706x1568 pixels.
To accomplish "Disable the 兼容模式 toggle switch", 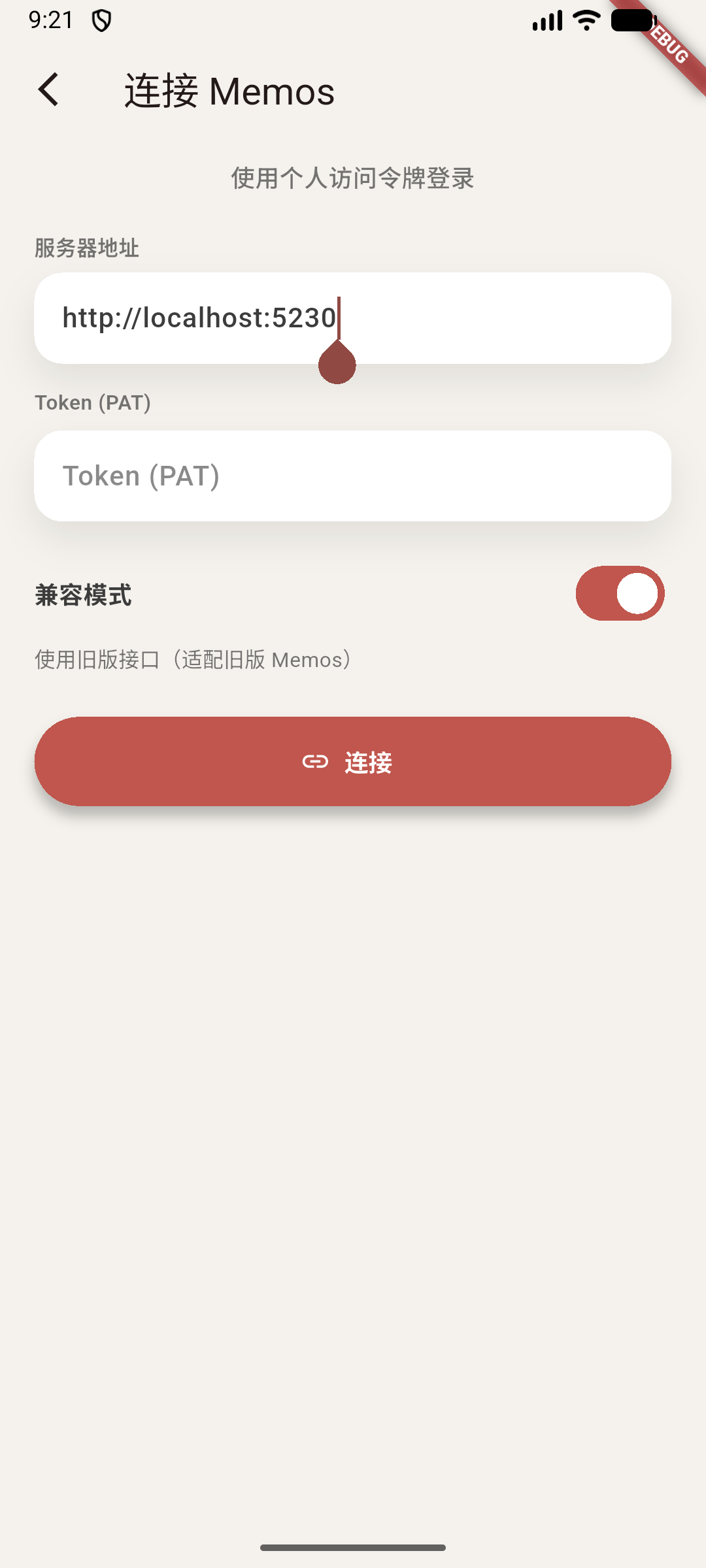I will pyautogui.click(x=620, y=592).
